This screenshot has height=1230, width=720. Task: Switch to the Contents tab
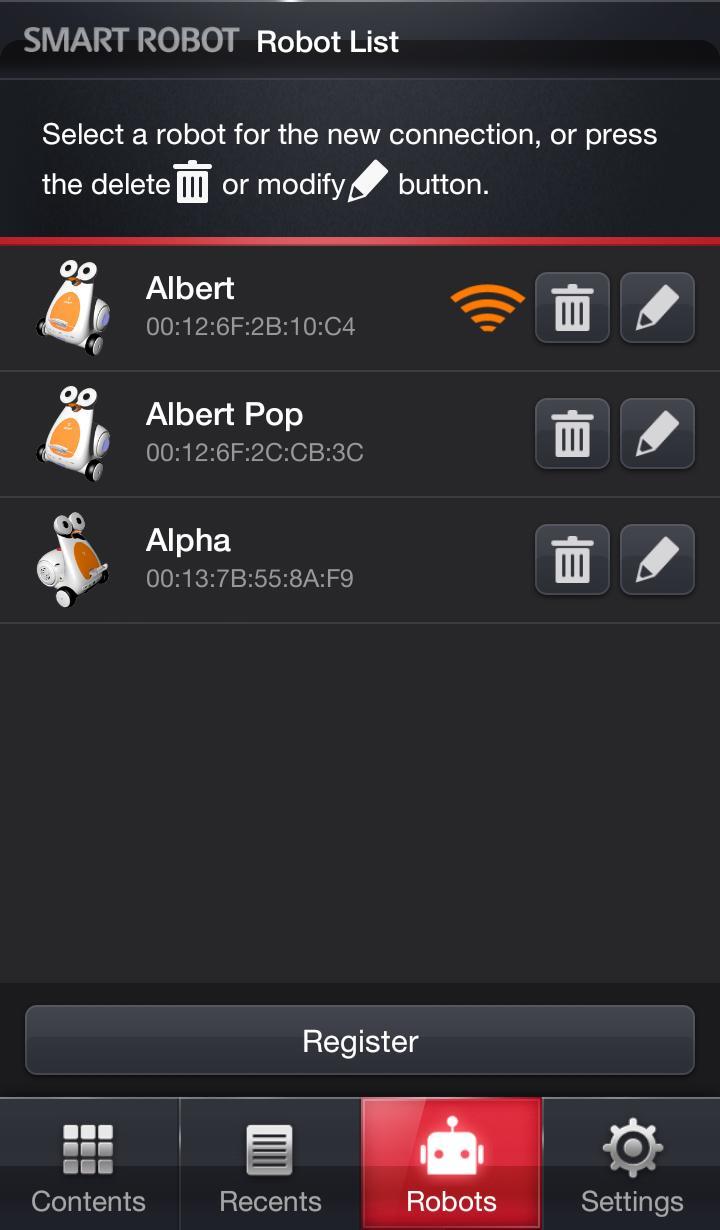tap(89, 1163)
